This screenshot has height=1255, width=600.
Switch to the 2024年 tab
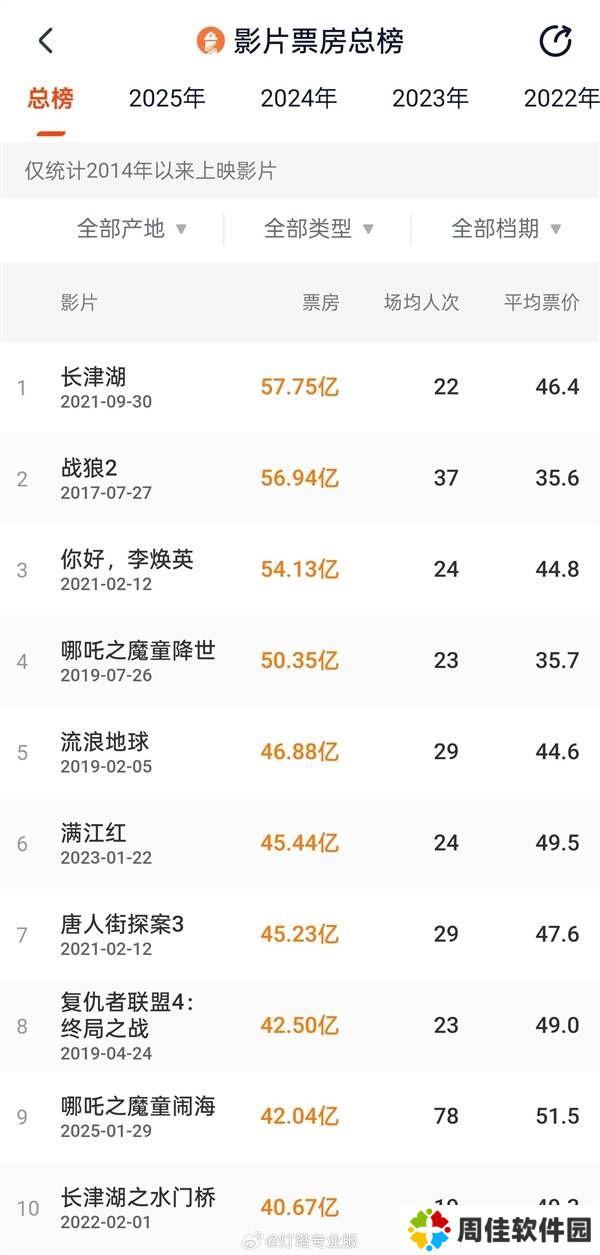pyautogui.click(x=299, y=98)
